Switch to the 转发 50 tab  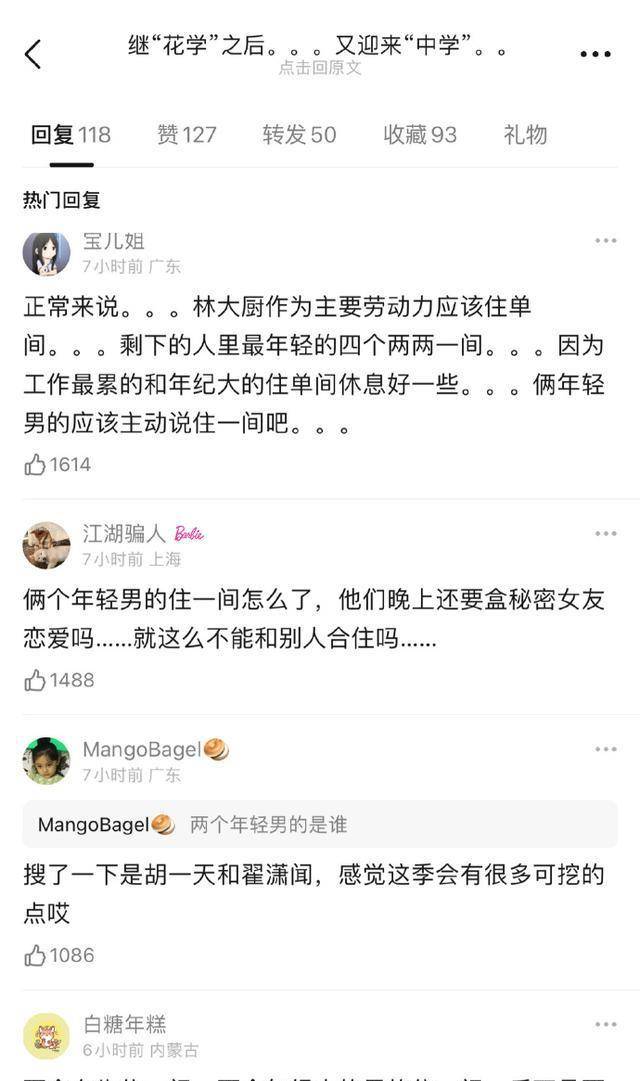299,135
